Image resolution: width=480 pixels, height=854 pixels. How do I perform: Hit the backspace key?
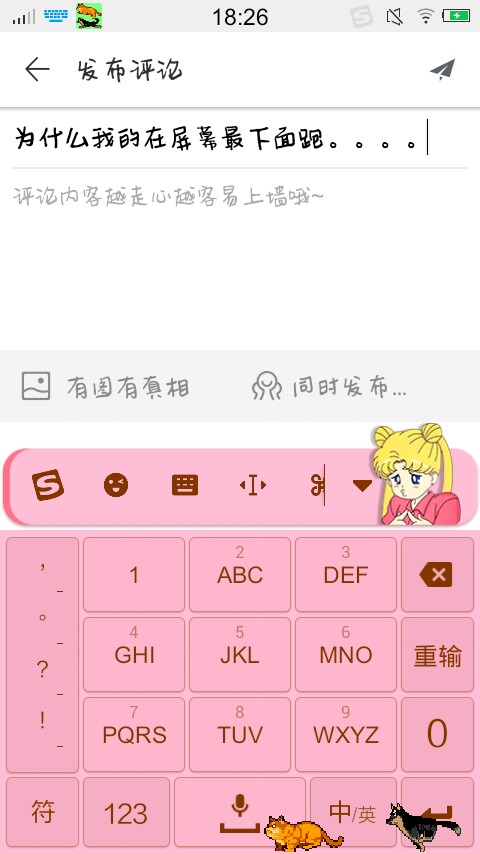point(438,575)
